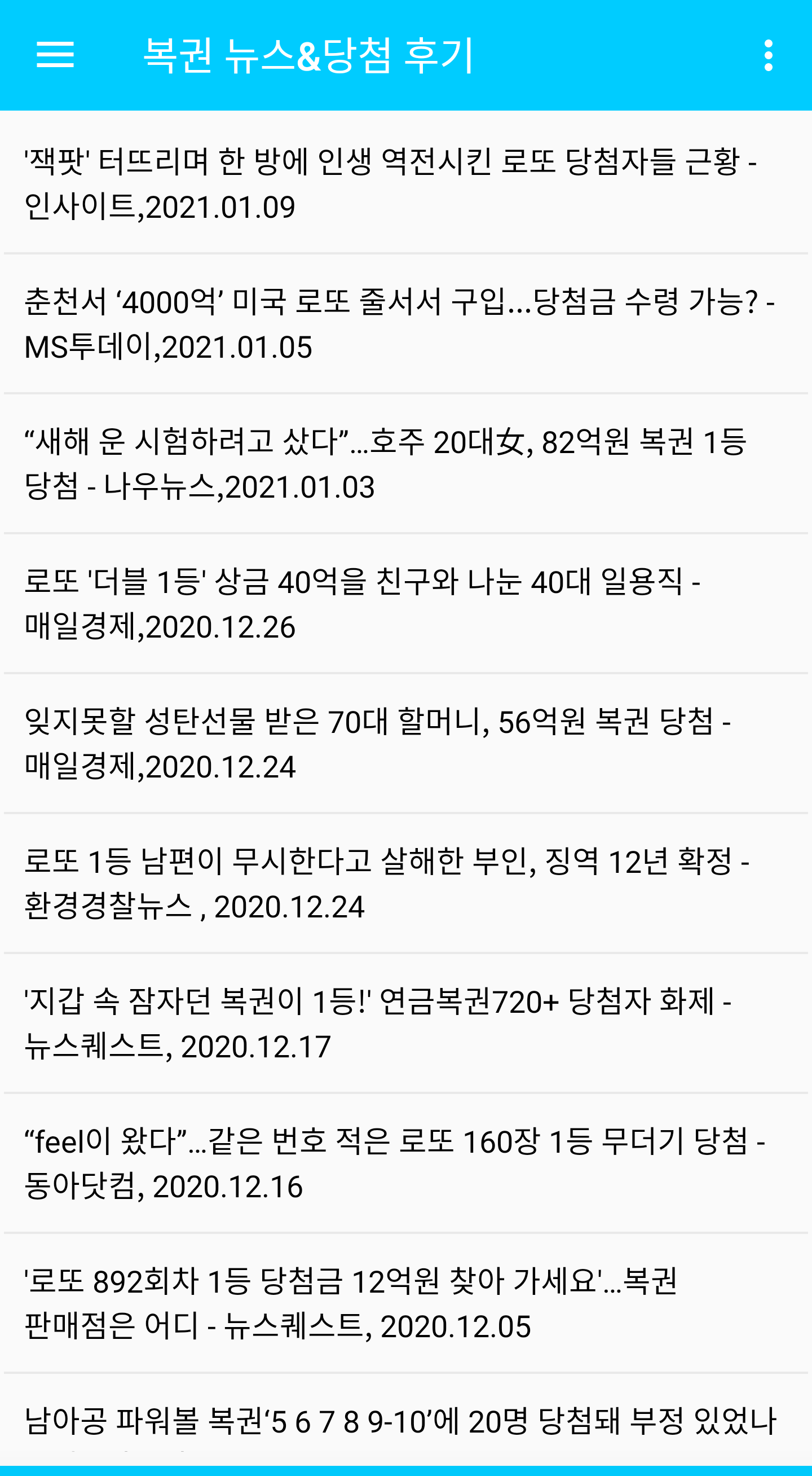Open the hamburger navigation drawer
Screen dimensions: 812x1476
click(x=55, y=55)
